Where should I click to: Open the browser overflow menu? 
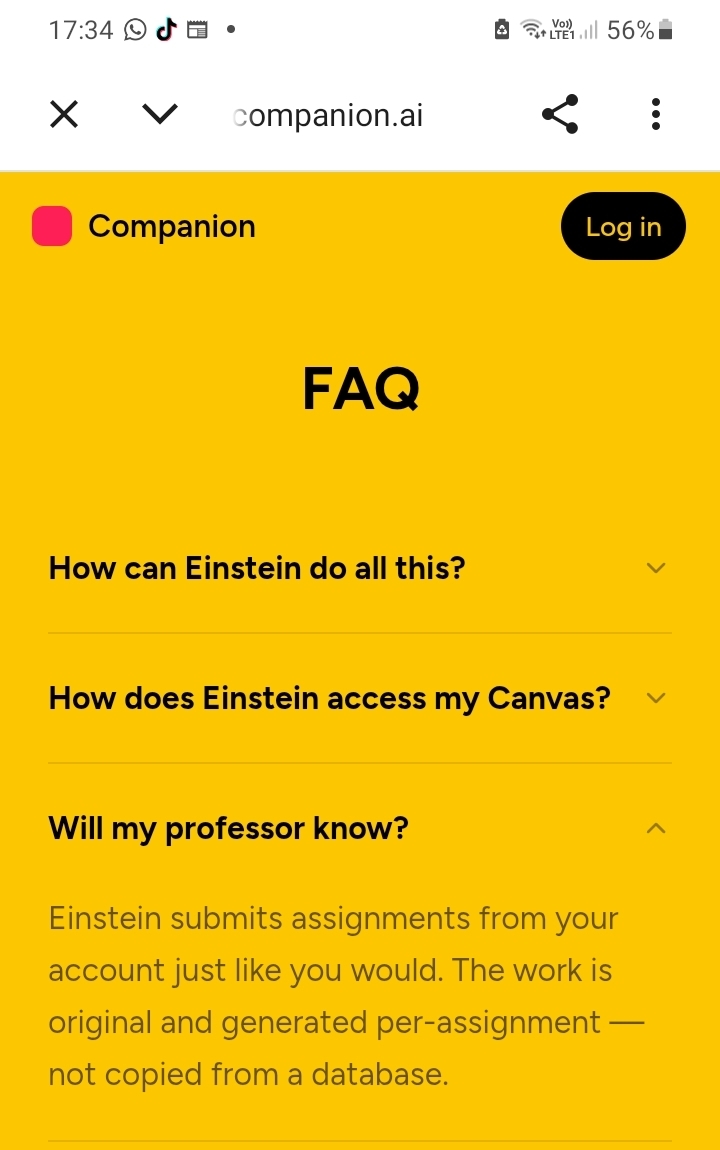(656, 115)
